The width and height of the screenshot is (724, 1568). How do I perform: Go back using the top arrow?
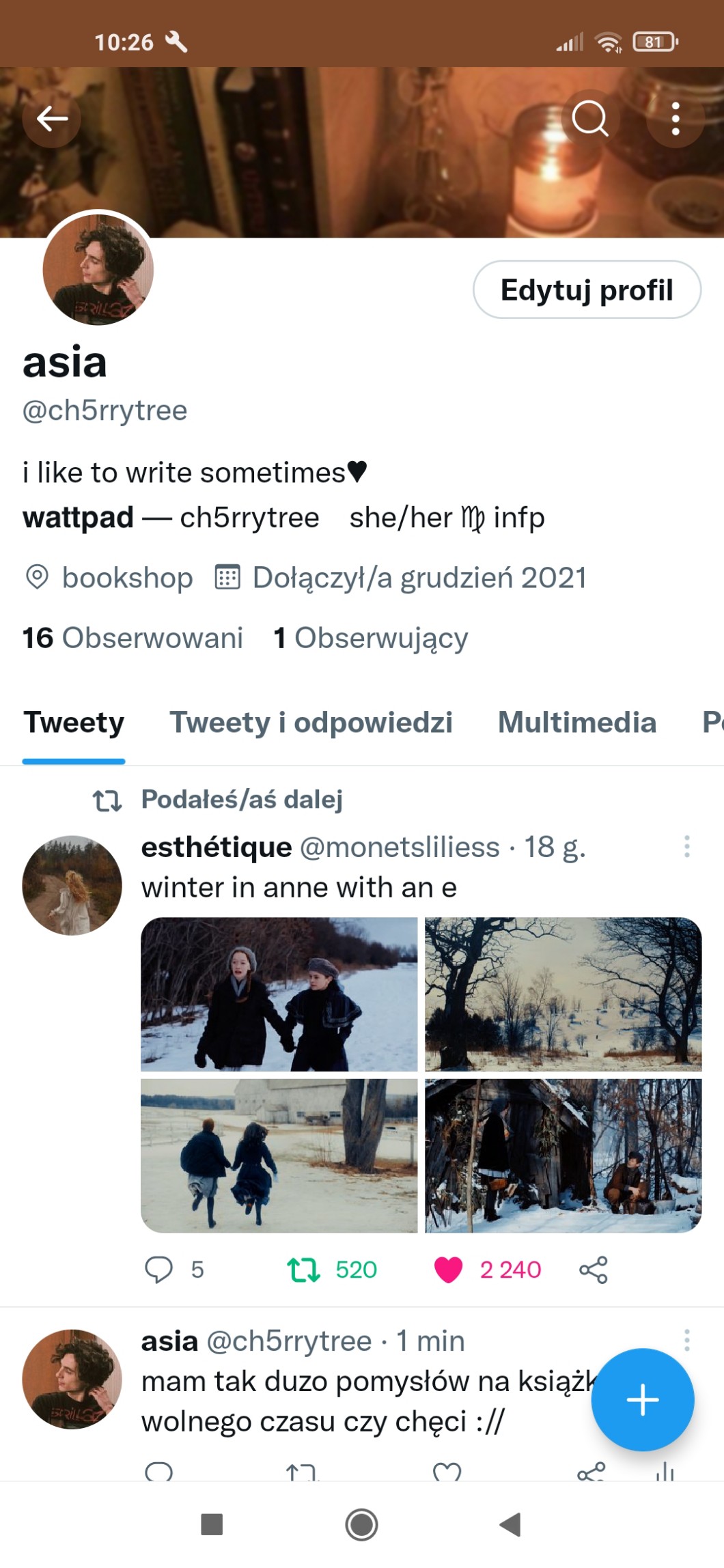(52, 119)
